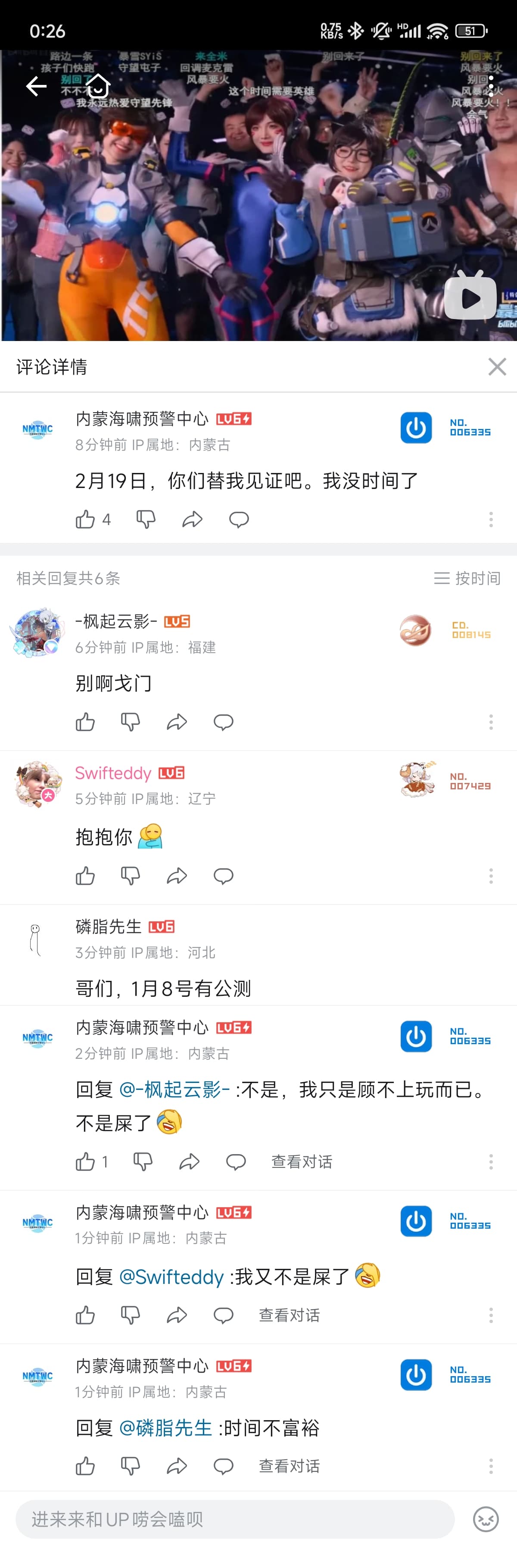Go back using the top-left arrow
The height and width of the screenshot is (1568, 517).
coord(37,86)
